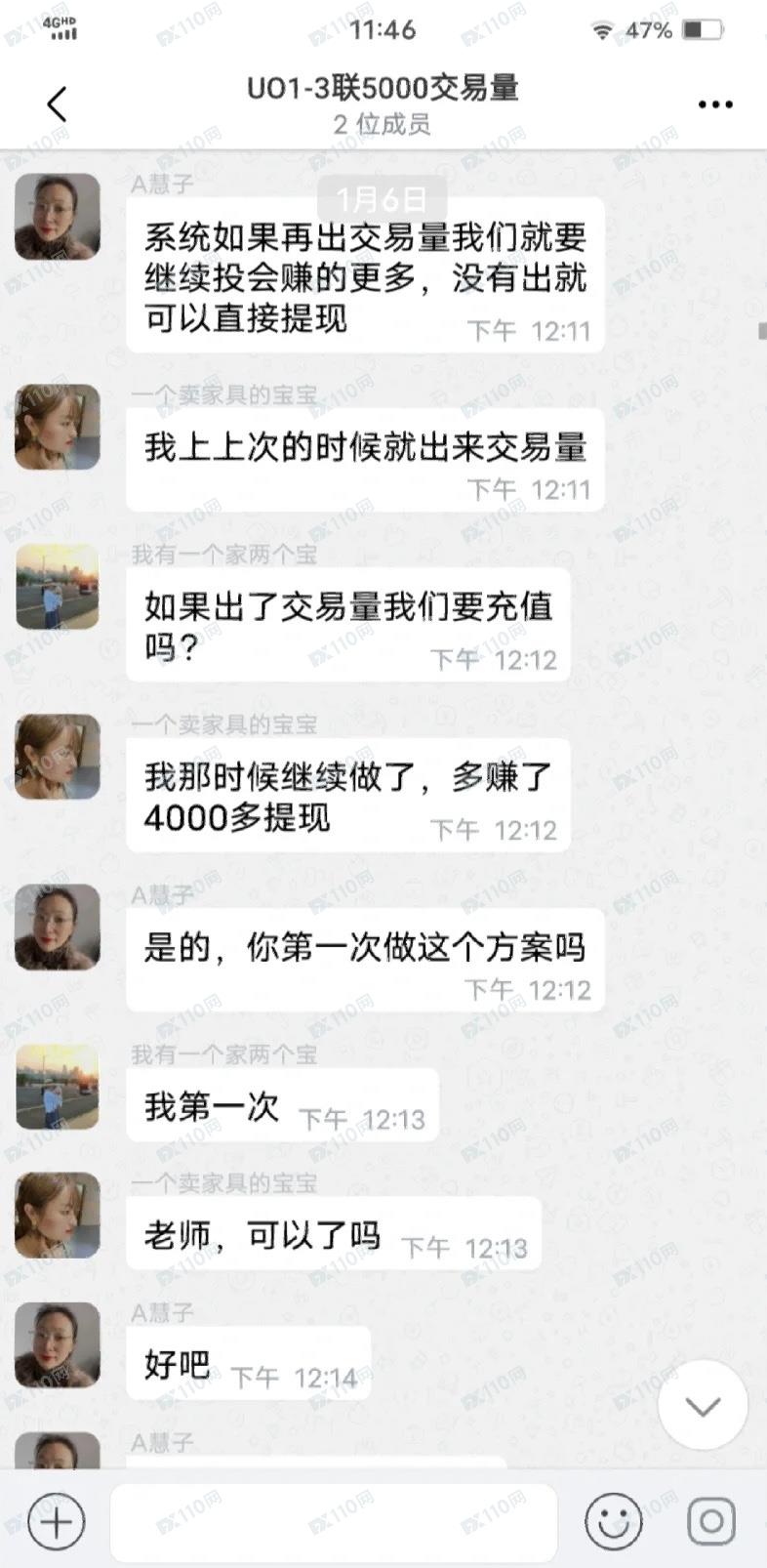The height and width of the screenshot is (1568, 767).
Task: Tap the message text input field
Action: click(334, 1522)
